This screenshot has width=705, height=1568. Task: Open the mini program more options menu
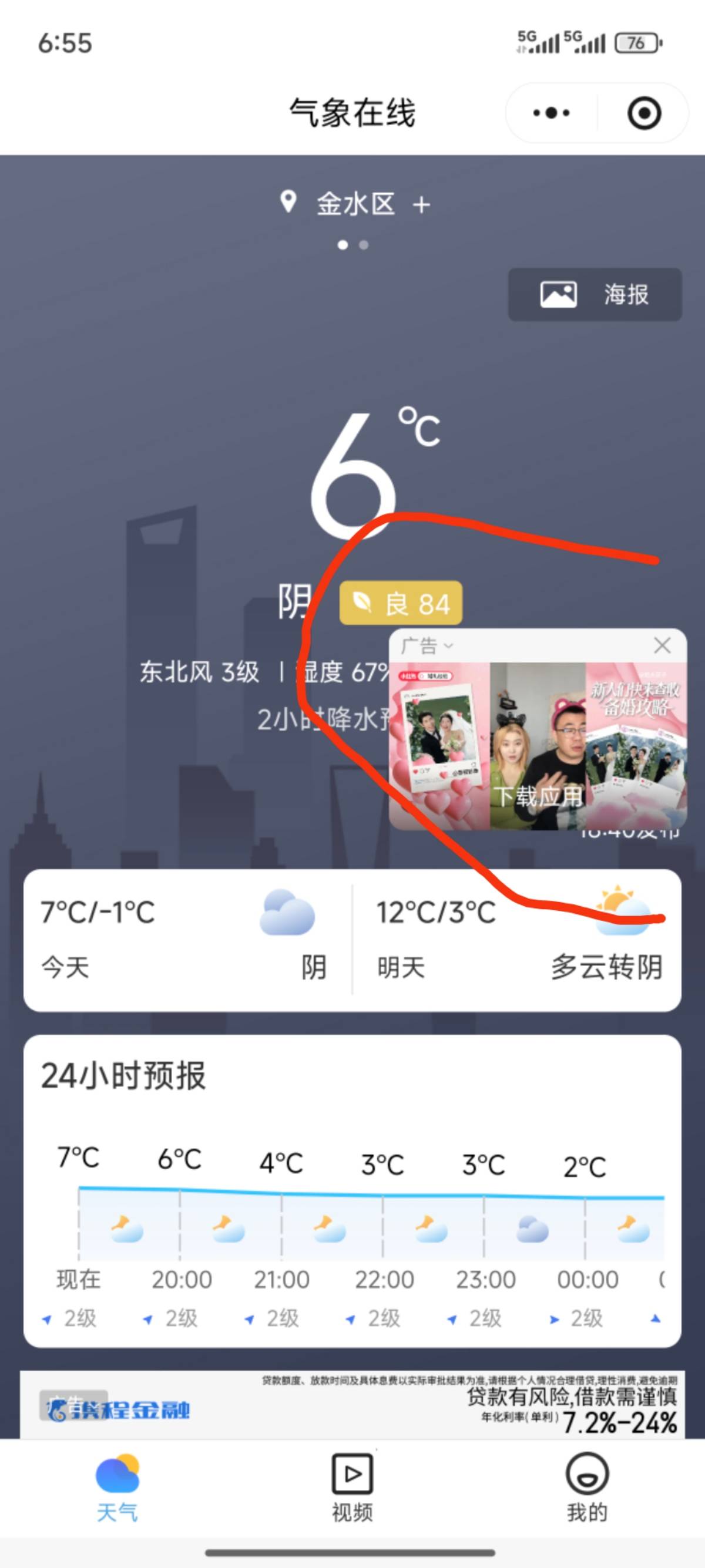551,113
